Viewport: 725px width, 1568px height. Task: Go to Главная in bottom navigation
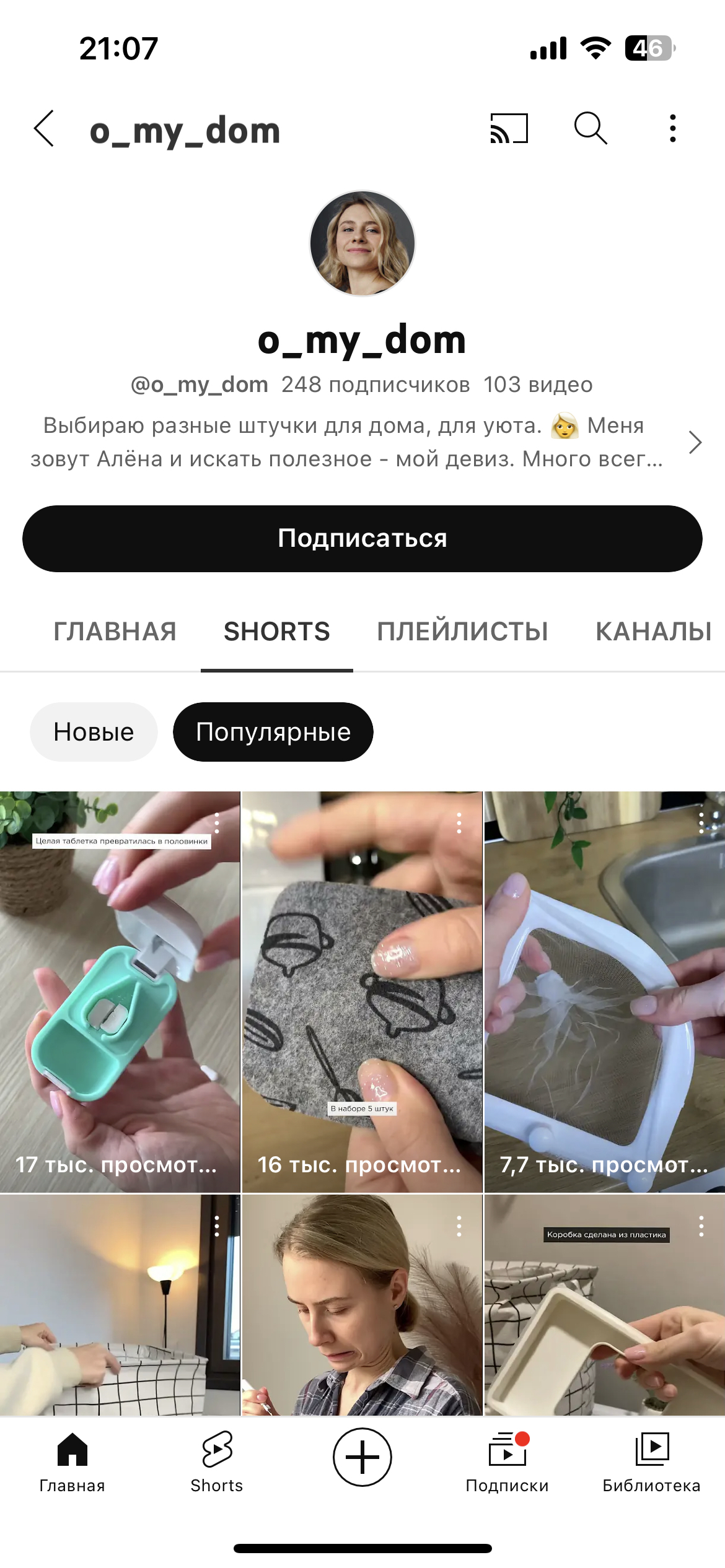click(x=72, y=1461)
